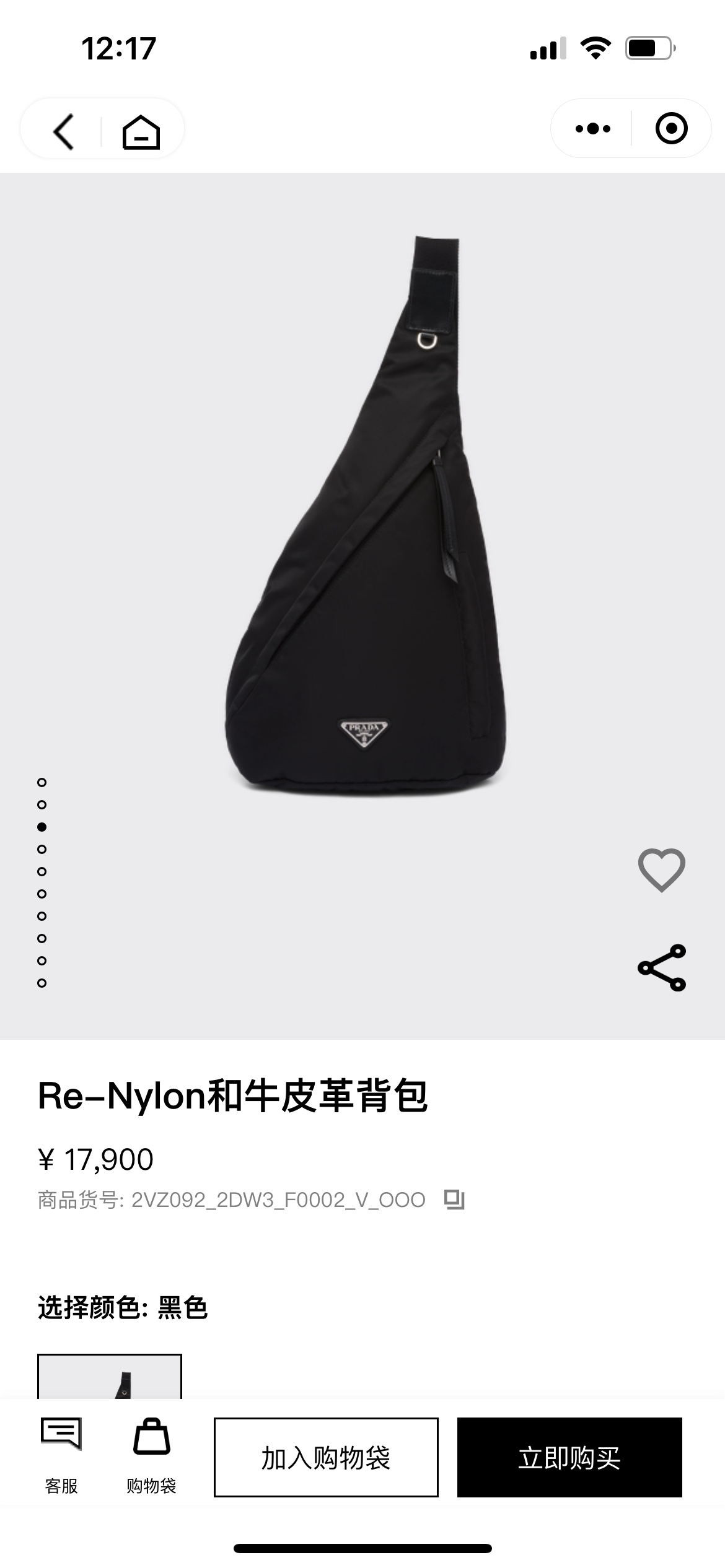The height and width of the screenshot is (1568, 725).
Task: Add this backpack to favorites
Action: tap(661, 870)
